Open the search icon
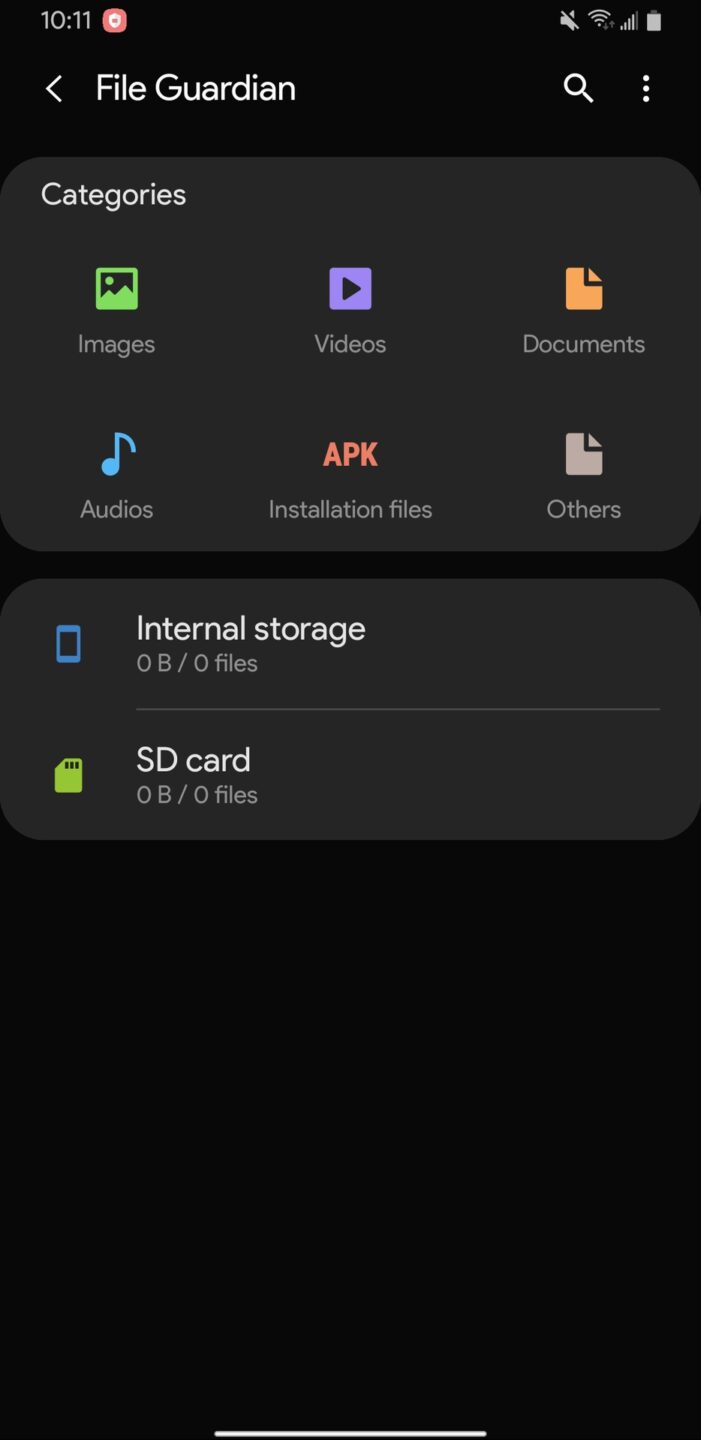This screenshot has height=1440, width=701. pos(578,89)
